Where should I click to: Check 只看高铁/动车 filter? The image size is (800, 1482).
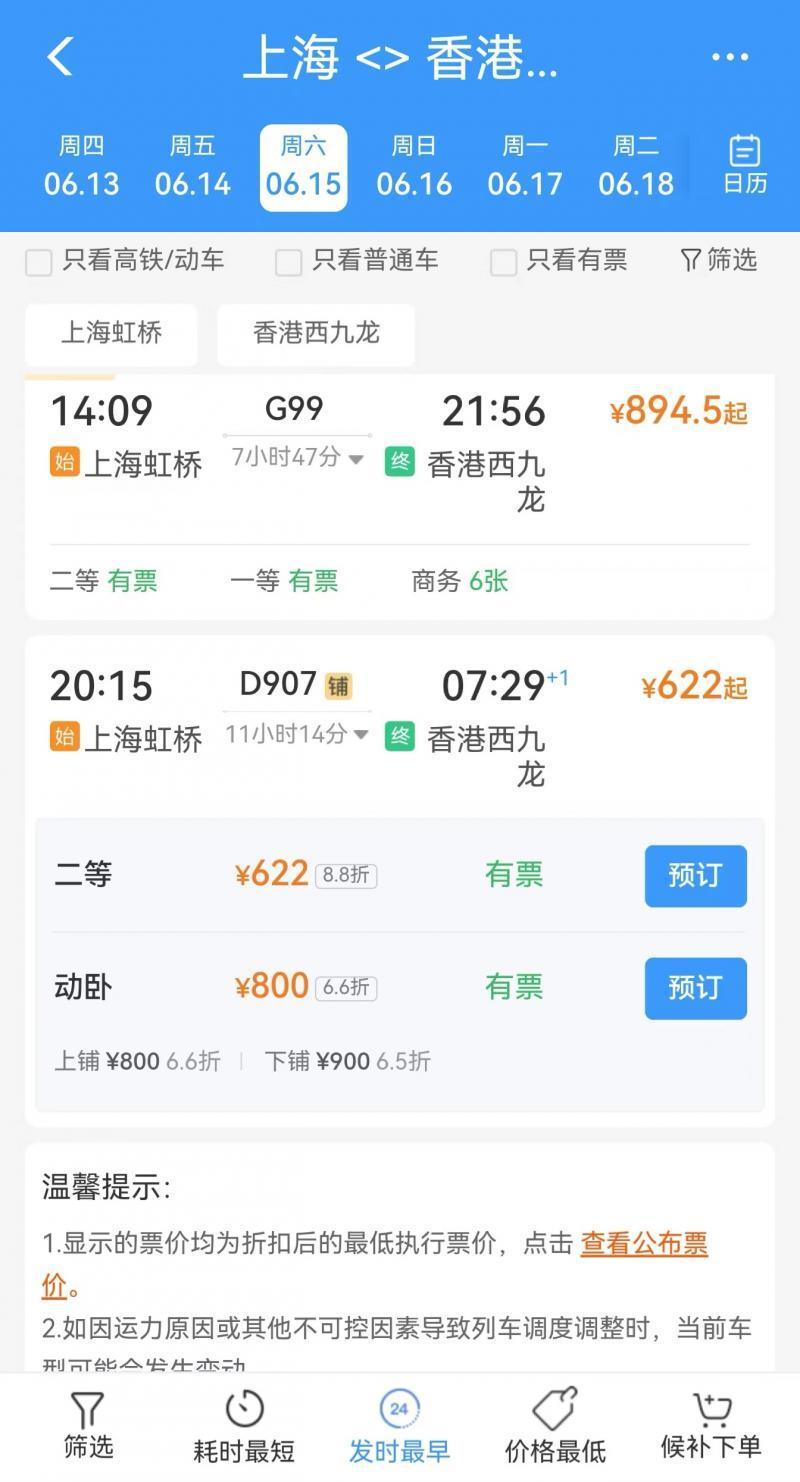click(x=39, y=263)
